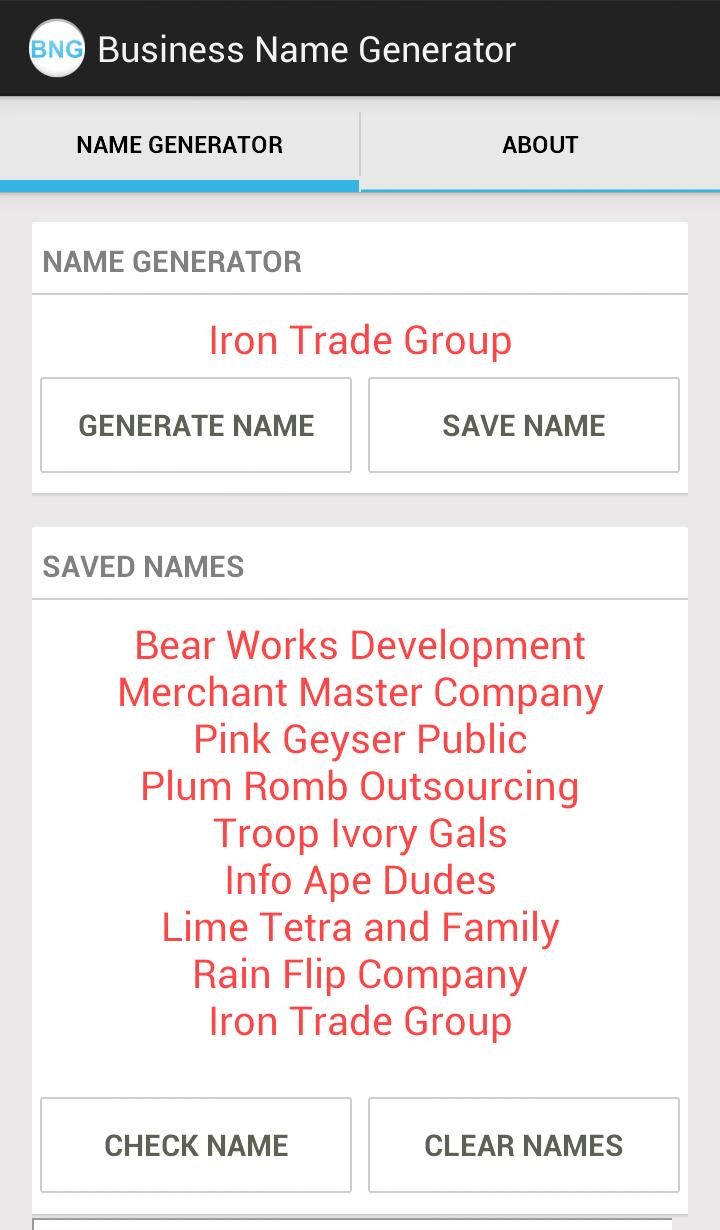Click the NAME GENERATOR section header

point(171,261)
